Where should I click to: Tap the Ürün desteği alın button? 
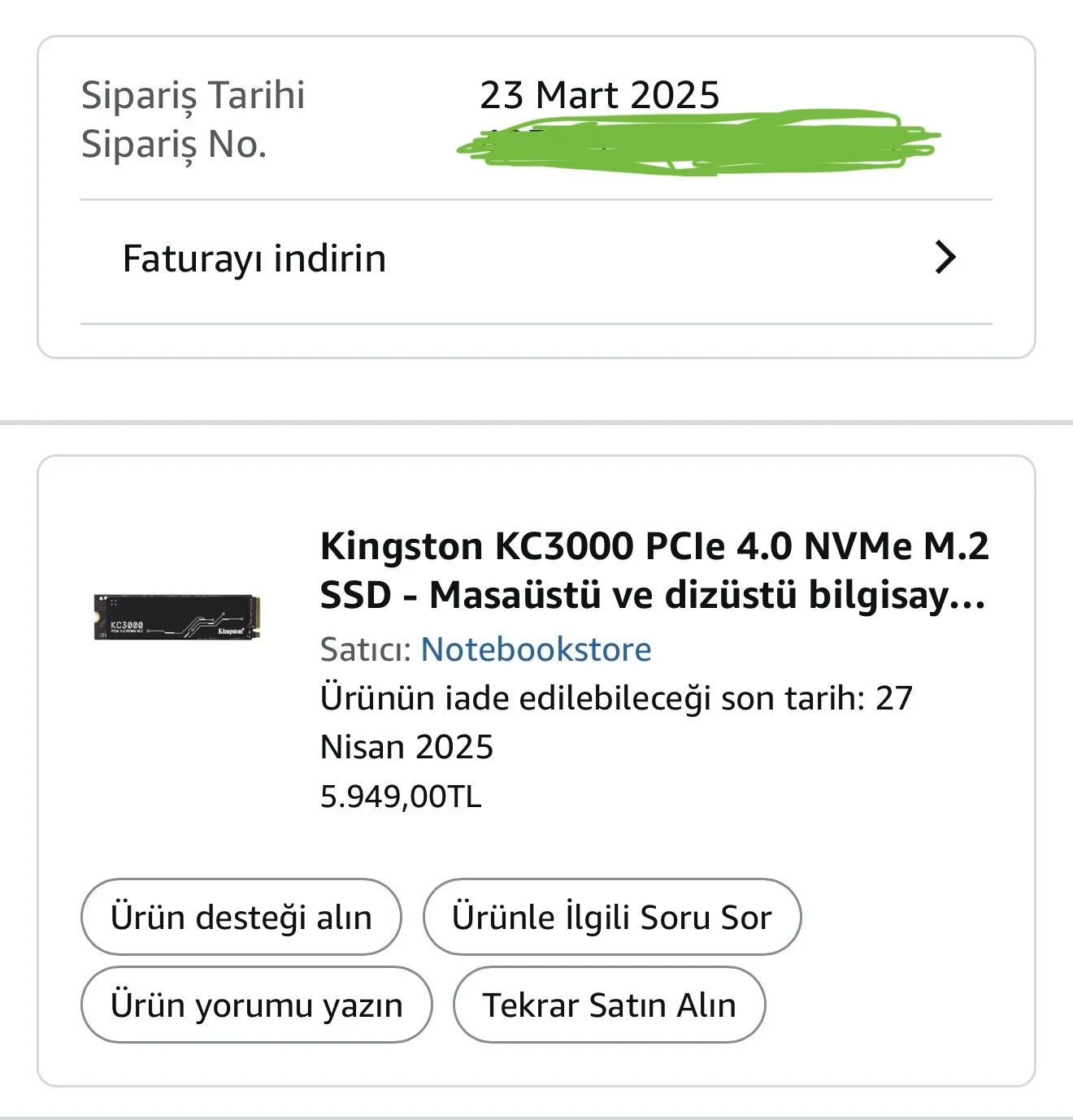(x=241, y=917)
